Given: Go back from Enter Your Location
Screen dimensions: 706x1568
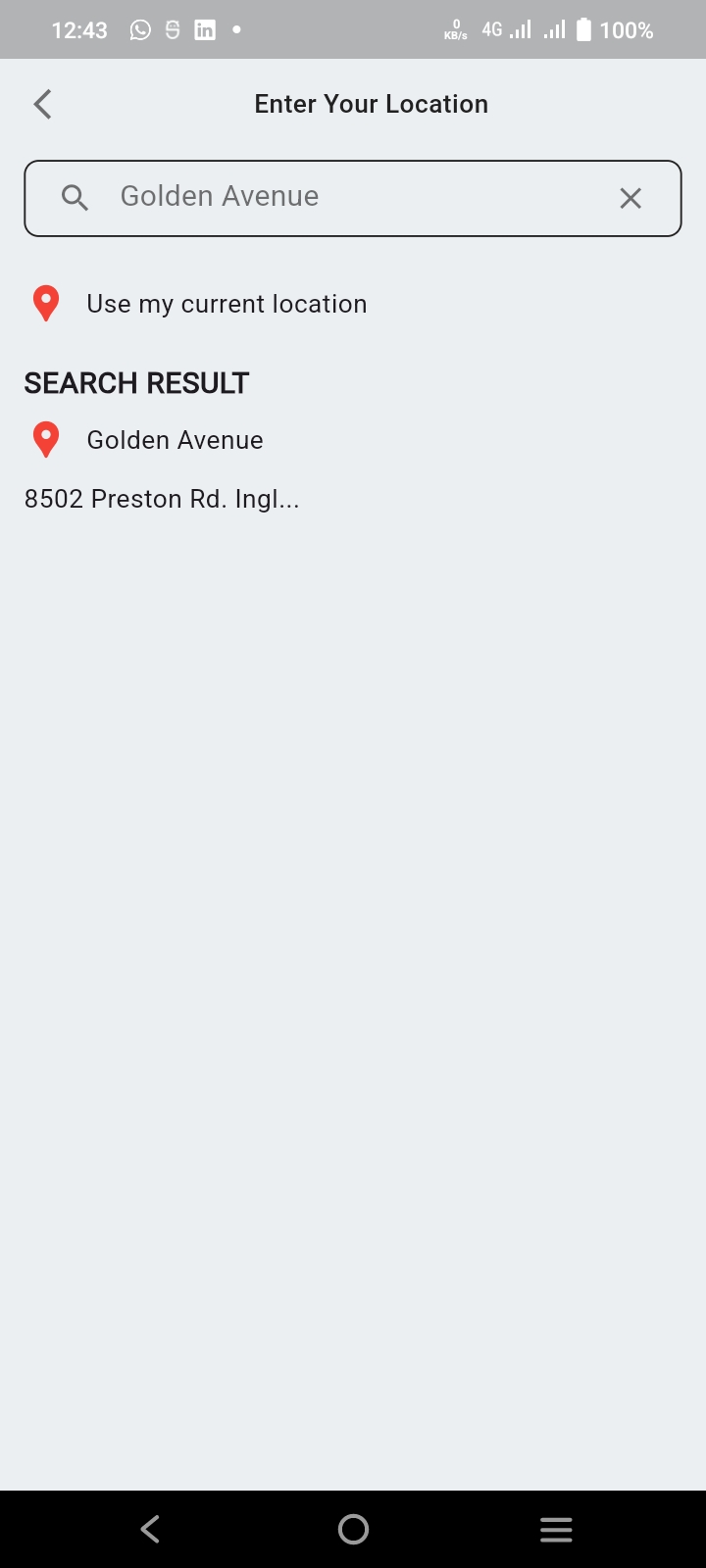Looking at the screenshot, I should pyautogui.click(x=42, y=104).
